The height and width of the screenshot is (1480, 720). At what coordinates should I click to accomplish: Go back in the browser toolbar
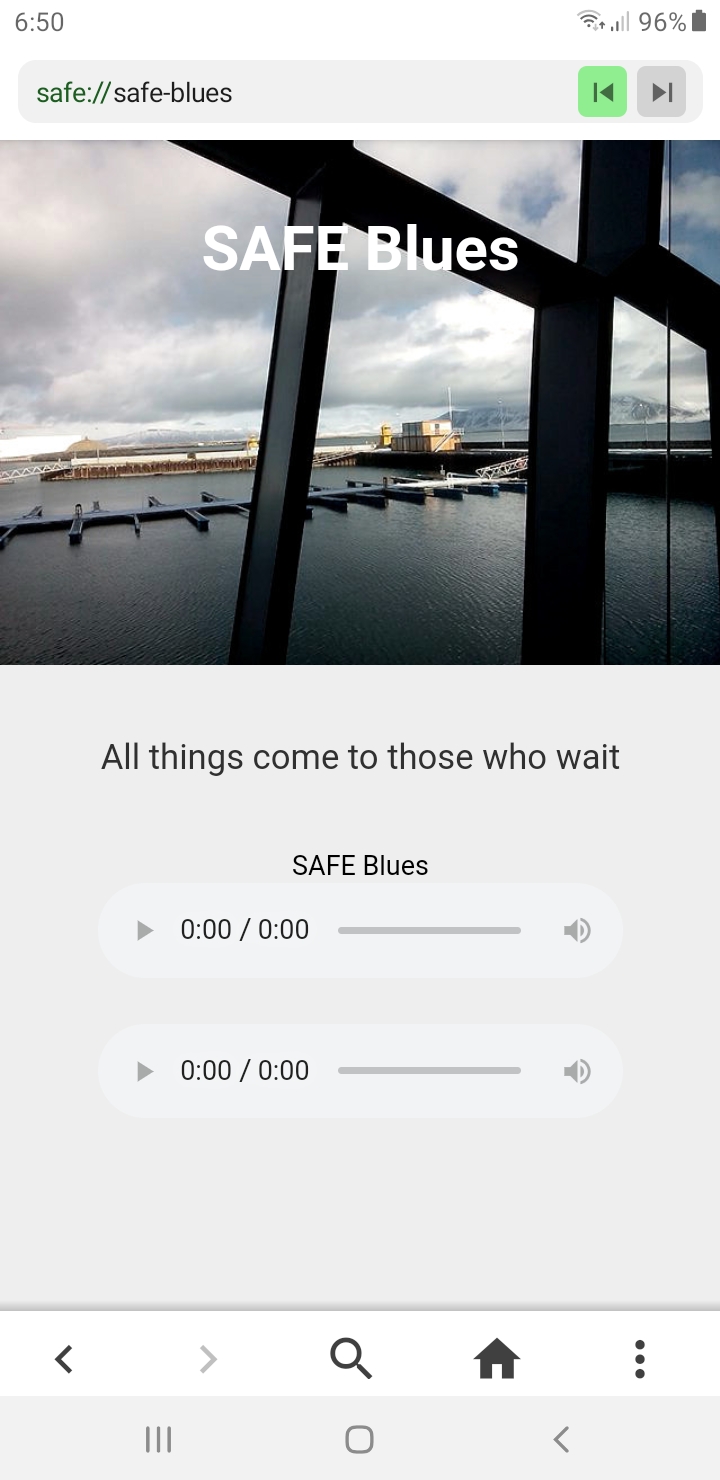click(64, 1359)
